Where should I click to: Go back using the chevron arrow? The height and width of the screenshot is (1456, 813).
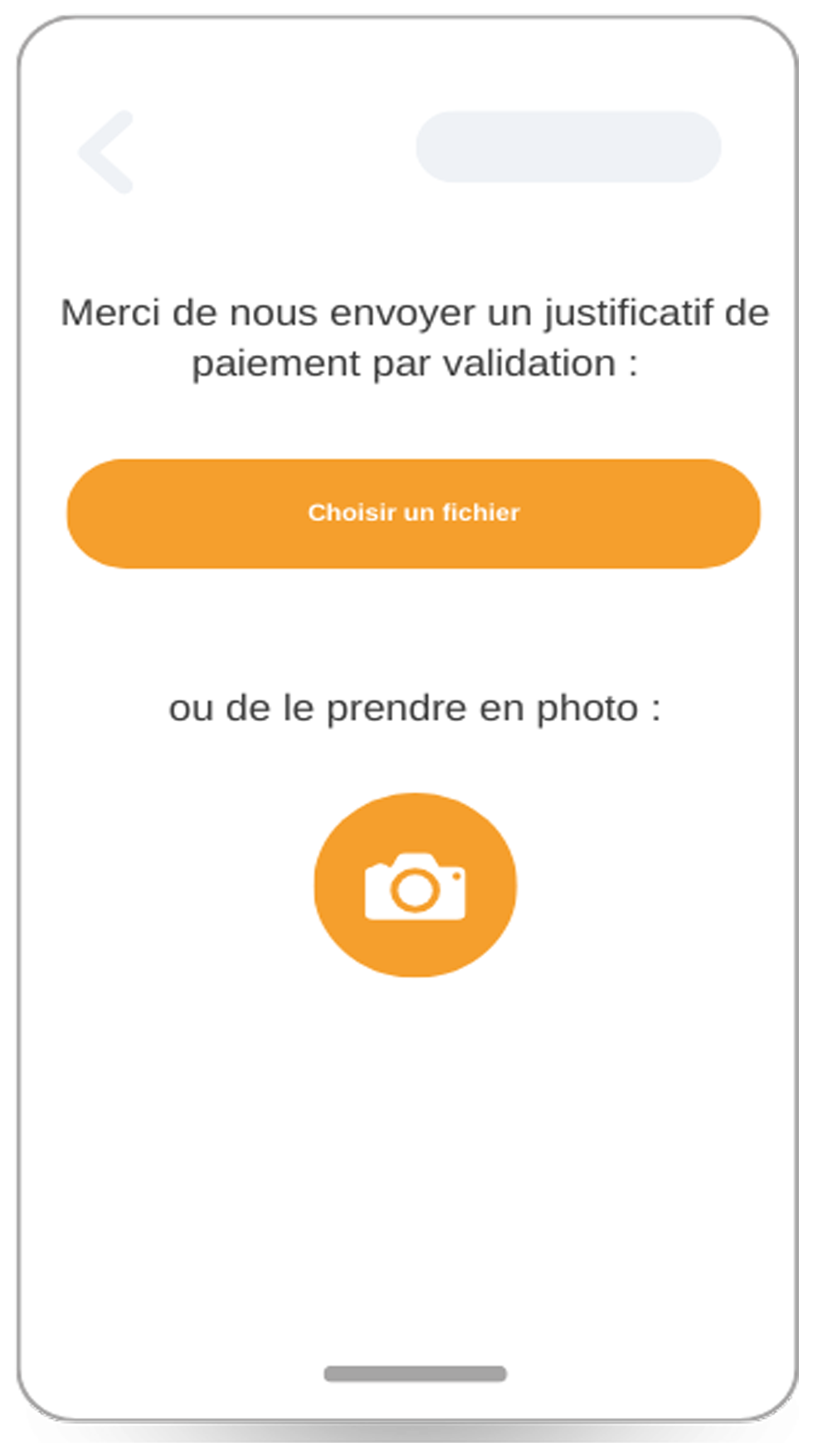point(106,152)
